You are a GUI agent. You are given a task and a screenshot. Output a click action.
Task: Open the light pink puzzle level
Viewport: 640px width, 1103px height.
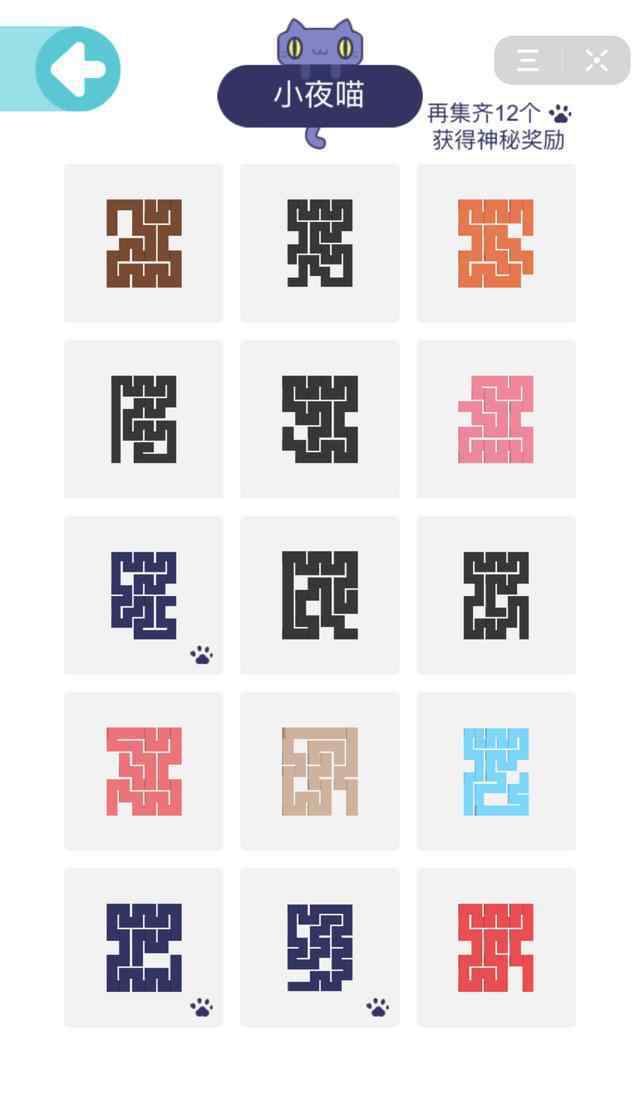(x=496, y=419)
